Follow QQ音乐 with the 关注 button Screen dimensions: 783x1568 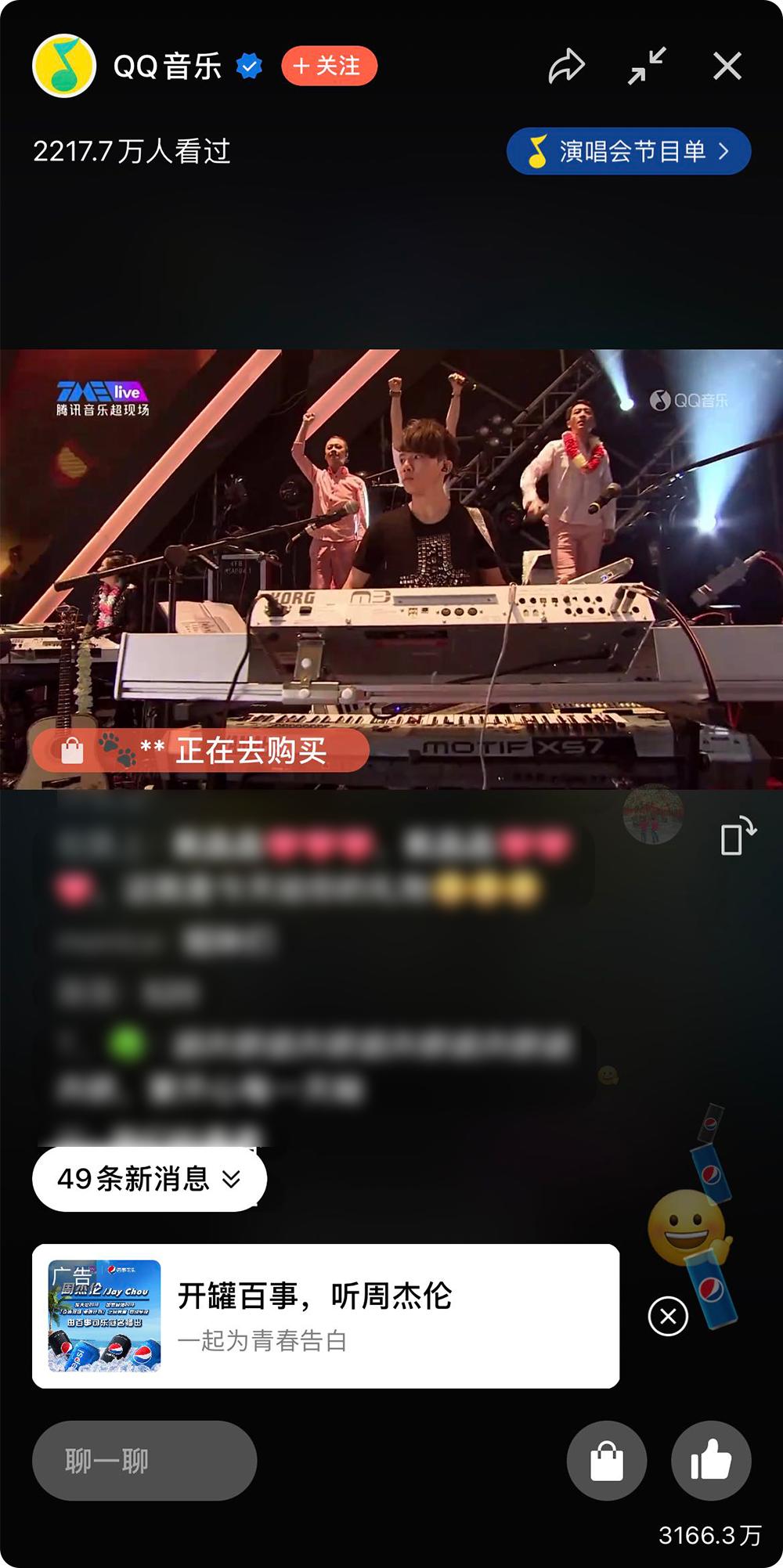[x=329, y=66]
